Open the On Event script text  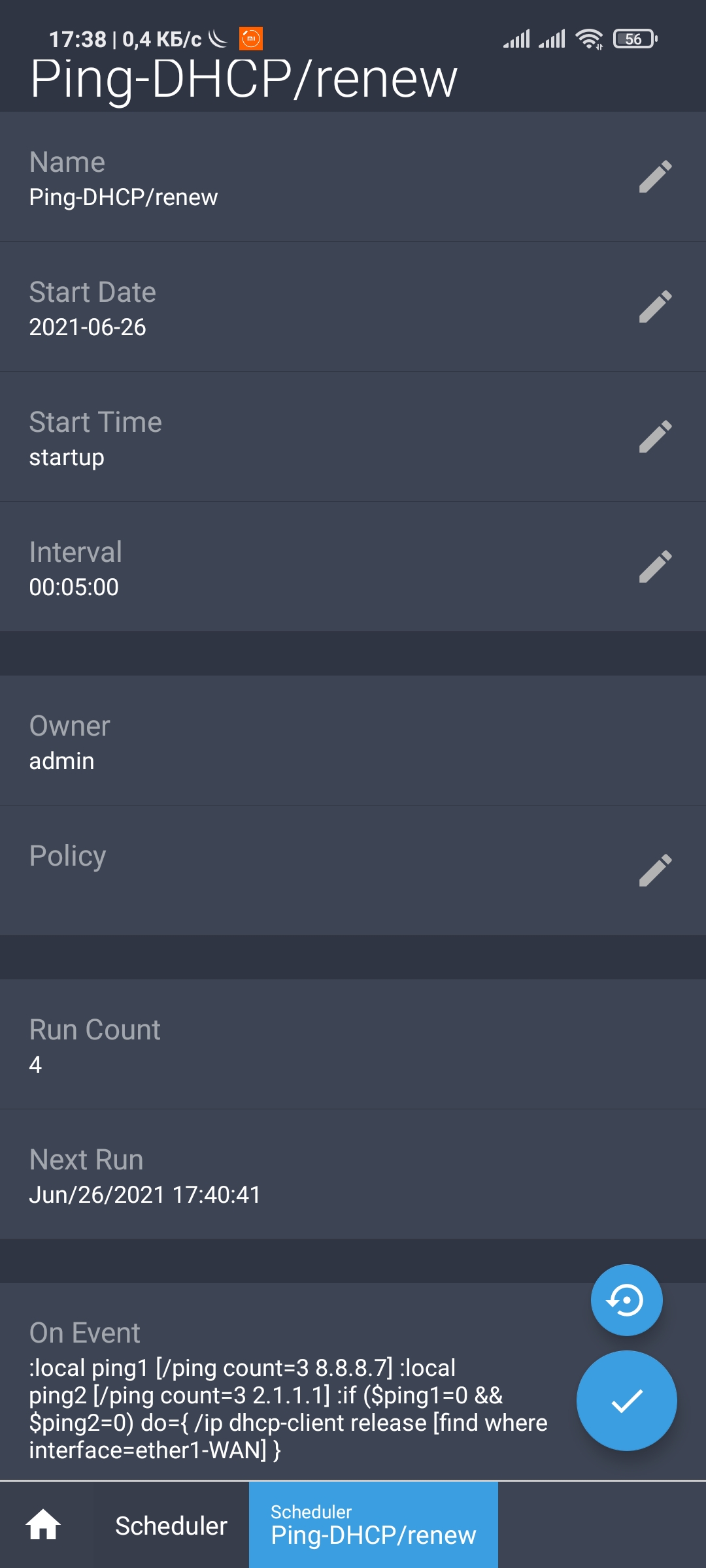288,1409
